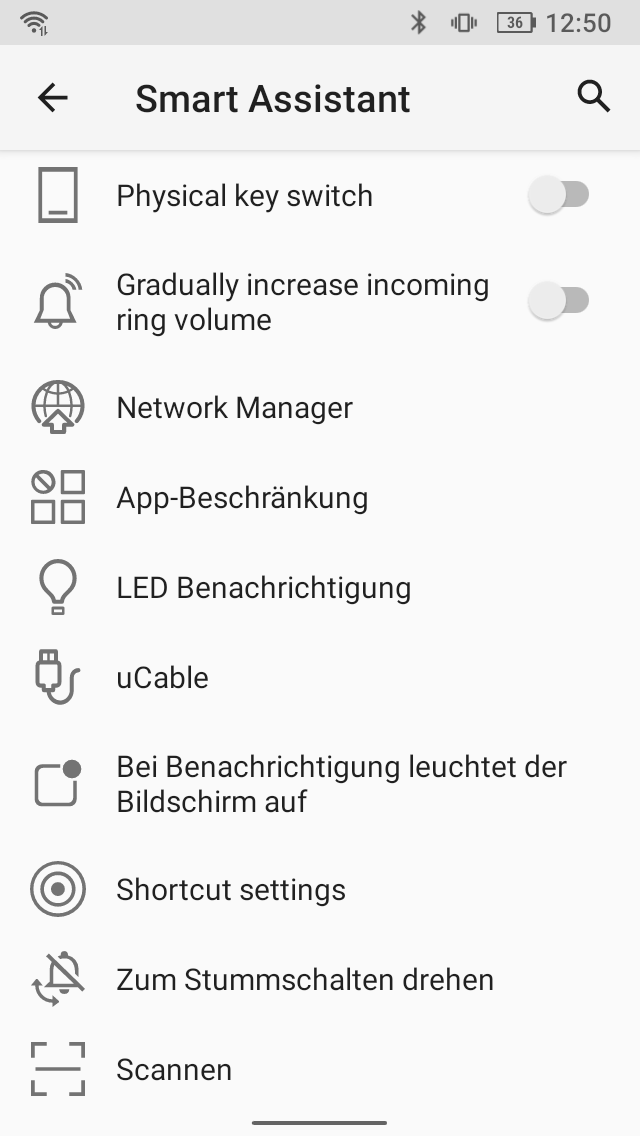This screenshot has height=1136, width=640.
Task: Open the Scannen option
Action: 320,1069
